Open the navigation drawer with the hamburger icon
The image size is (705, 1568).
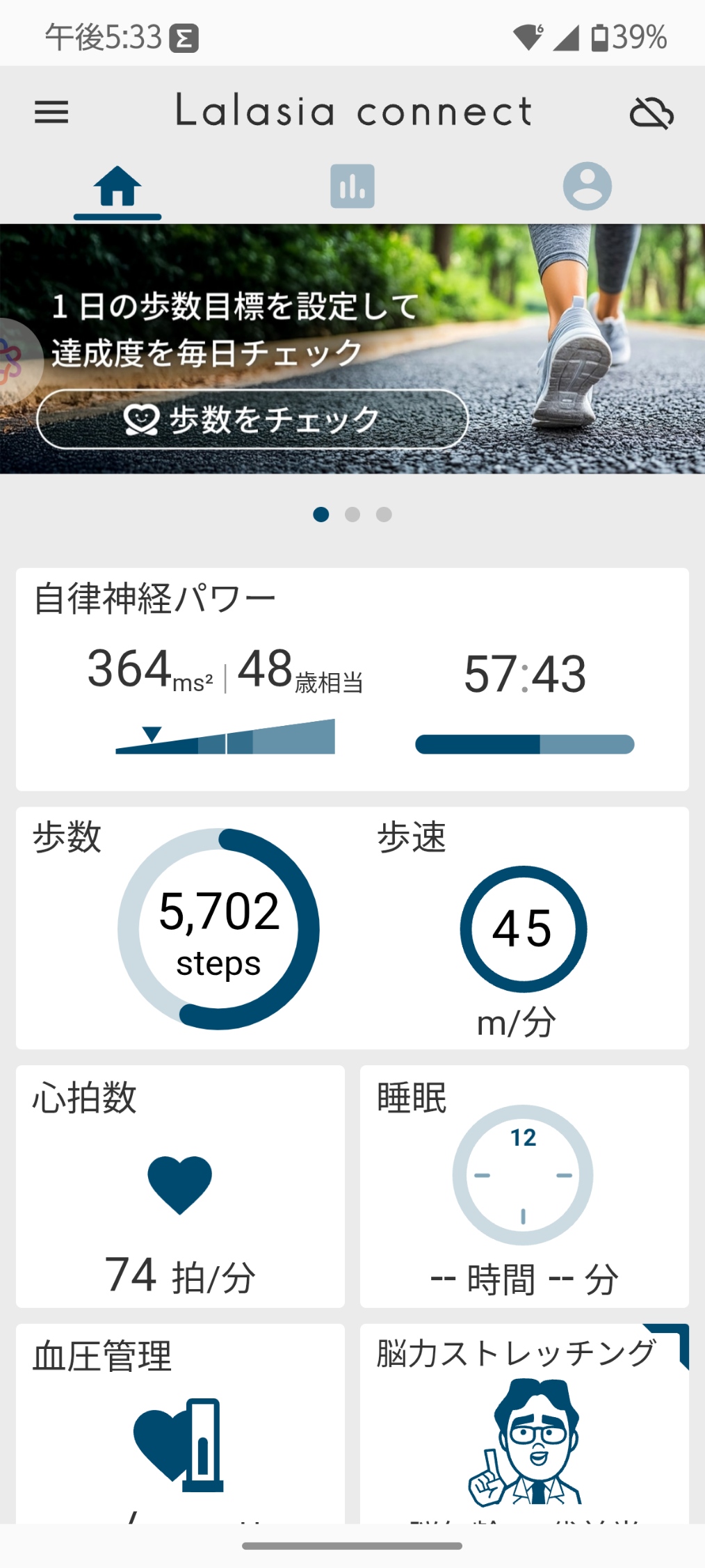tap(51, 112)
